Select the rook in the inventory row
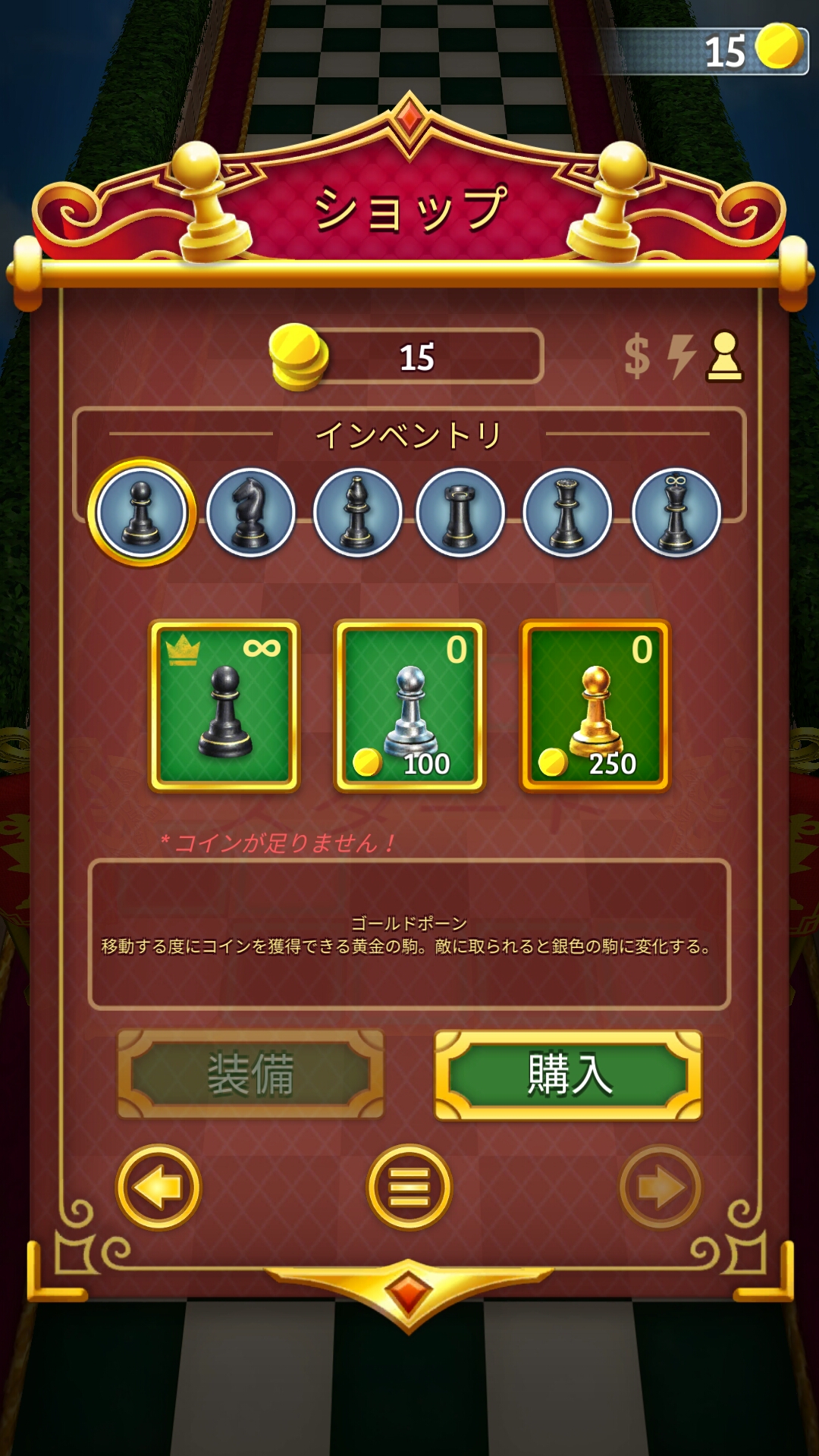 pos(460,513)
